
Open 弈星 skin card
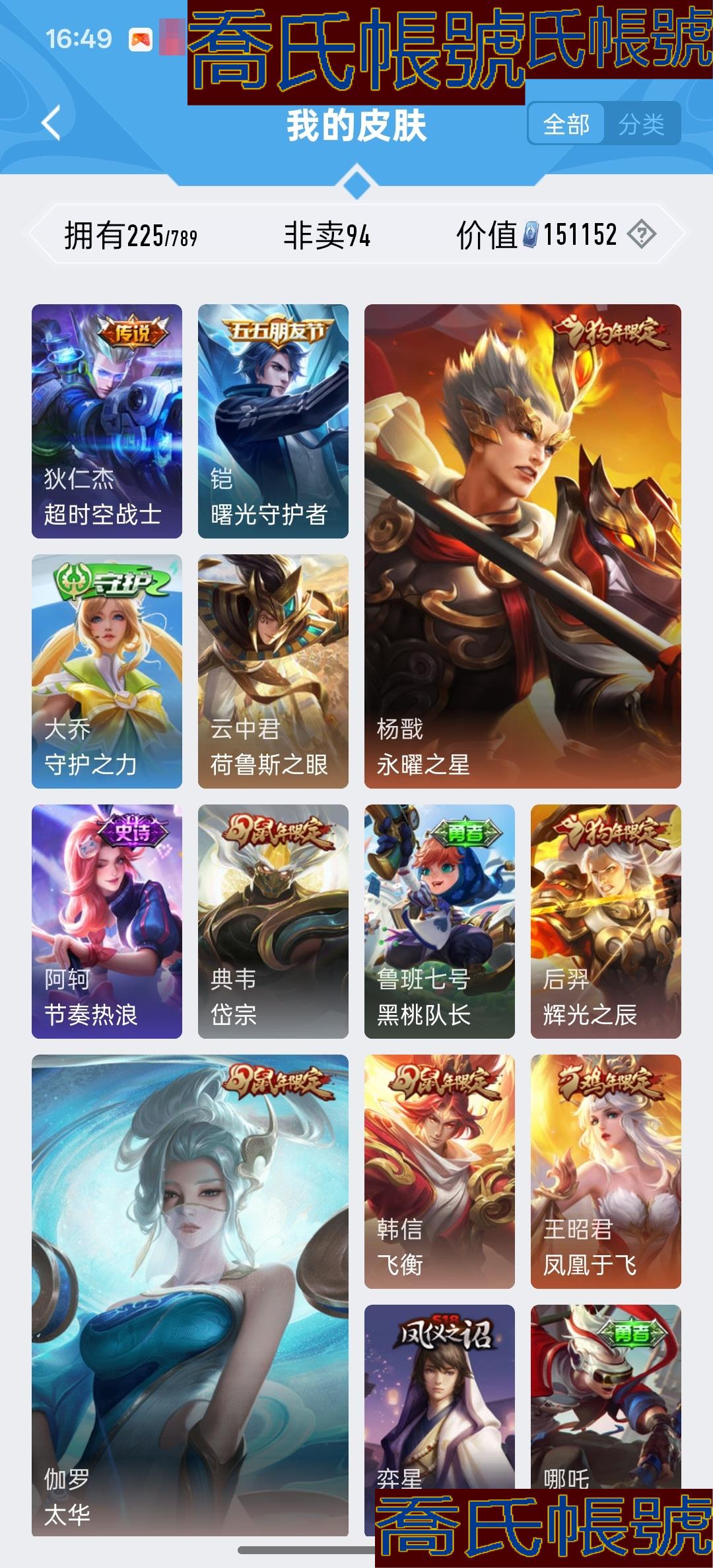pos(440,1392)
